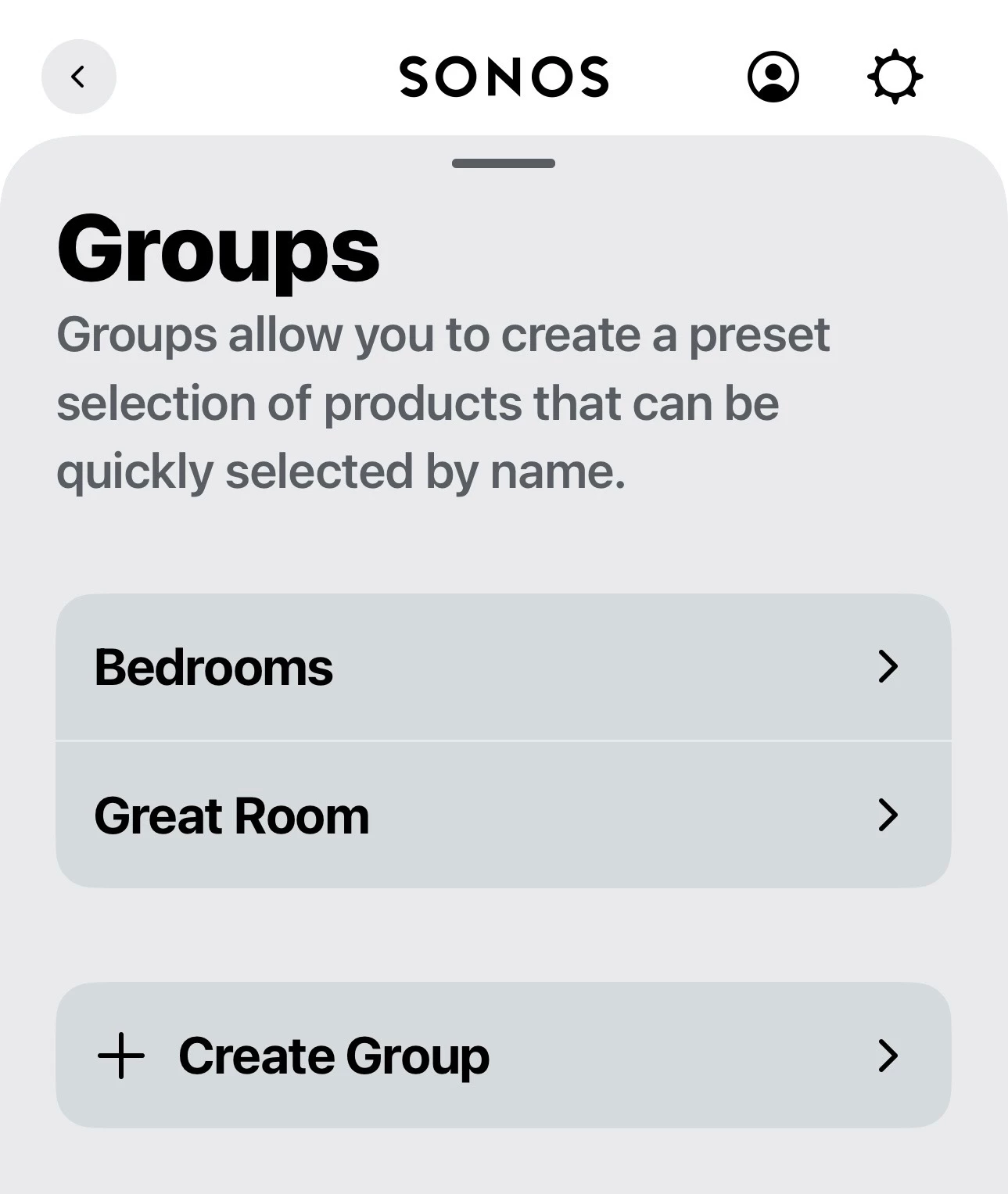Create a new group
The height and width of the screenshot is (1194, 1008).
(503, 1056)
